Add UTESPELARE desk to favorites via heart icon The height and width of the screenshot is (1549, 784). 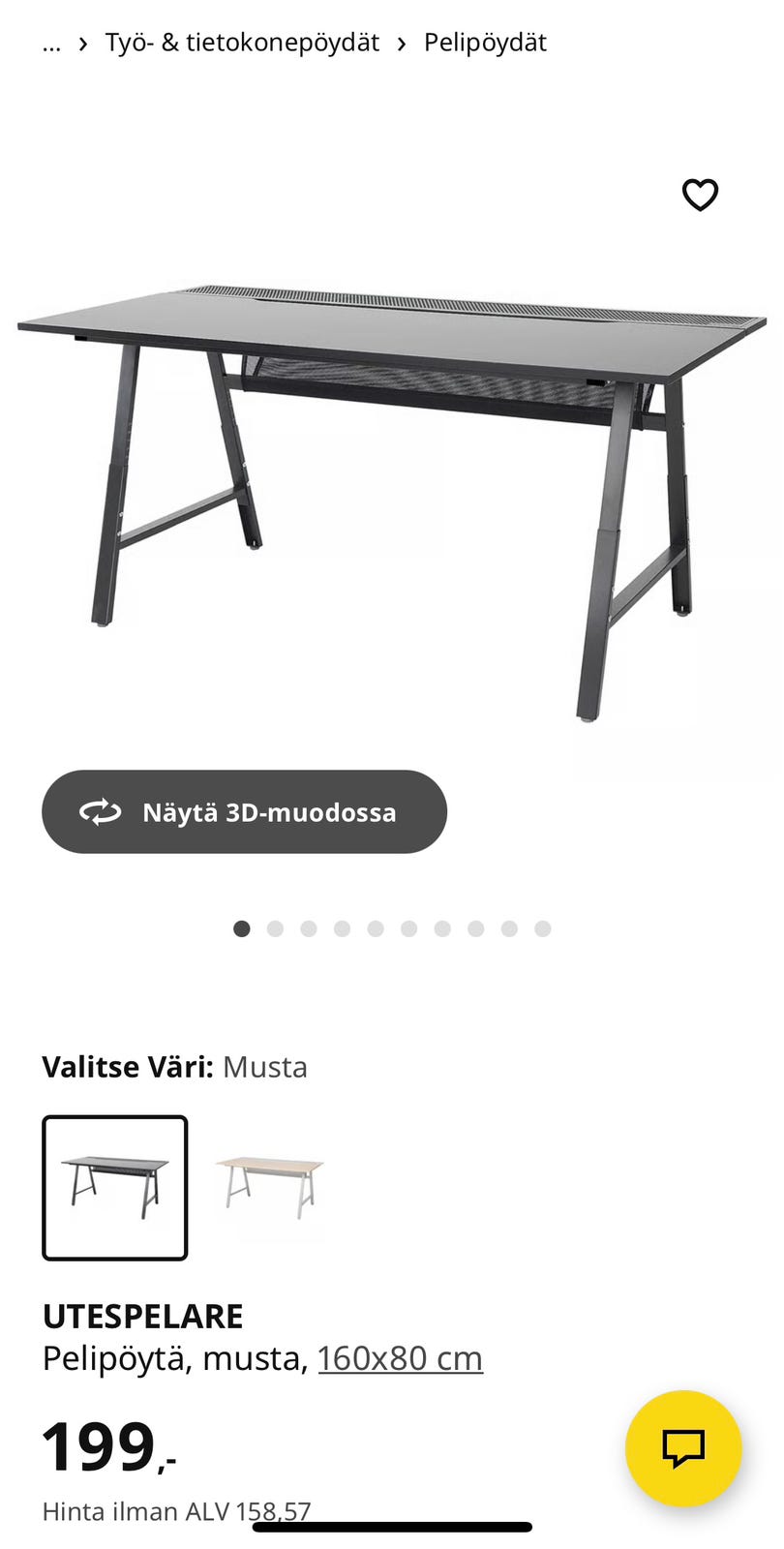tap(700, 196)
